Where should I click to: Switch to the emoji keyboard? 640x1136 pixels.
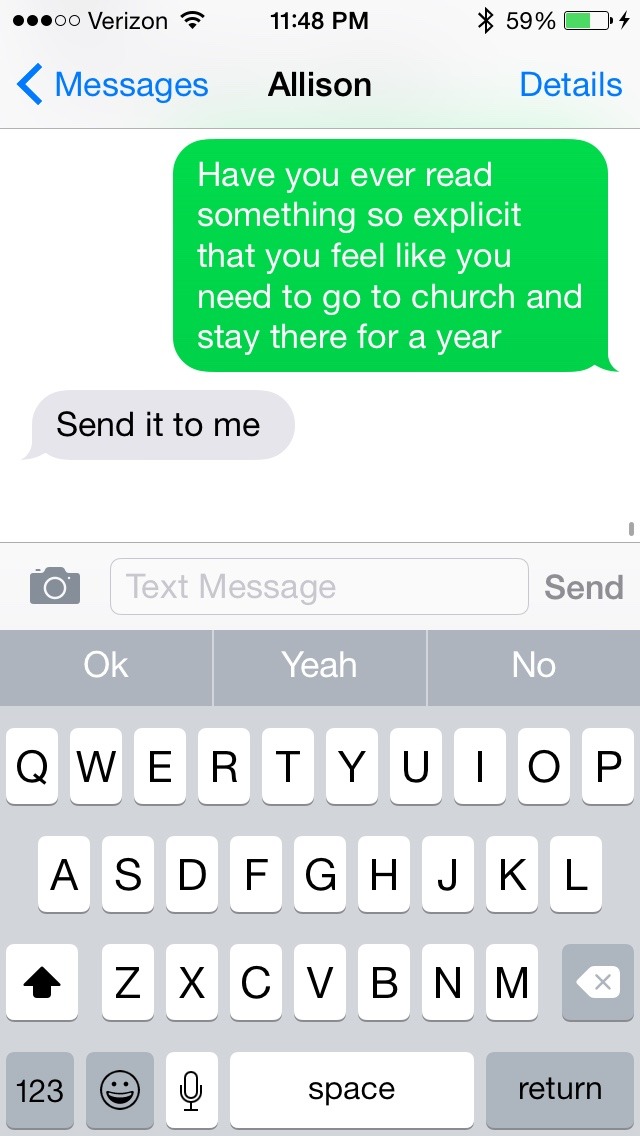pyautogui.click(x=119, y=1089)
